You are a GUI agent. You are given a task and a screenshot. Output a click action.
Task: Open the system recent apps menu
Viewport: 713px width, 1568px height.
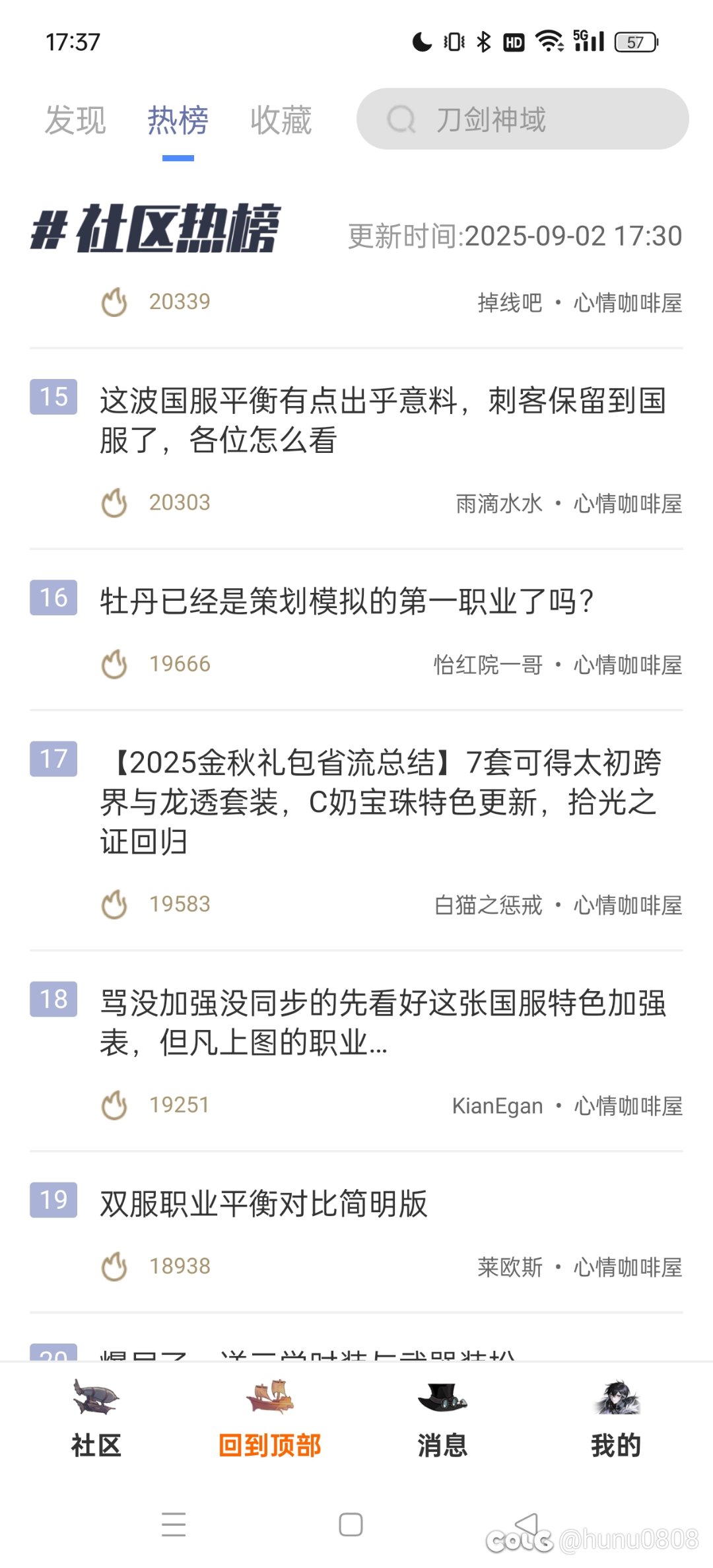(x=174, y=1524)
